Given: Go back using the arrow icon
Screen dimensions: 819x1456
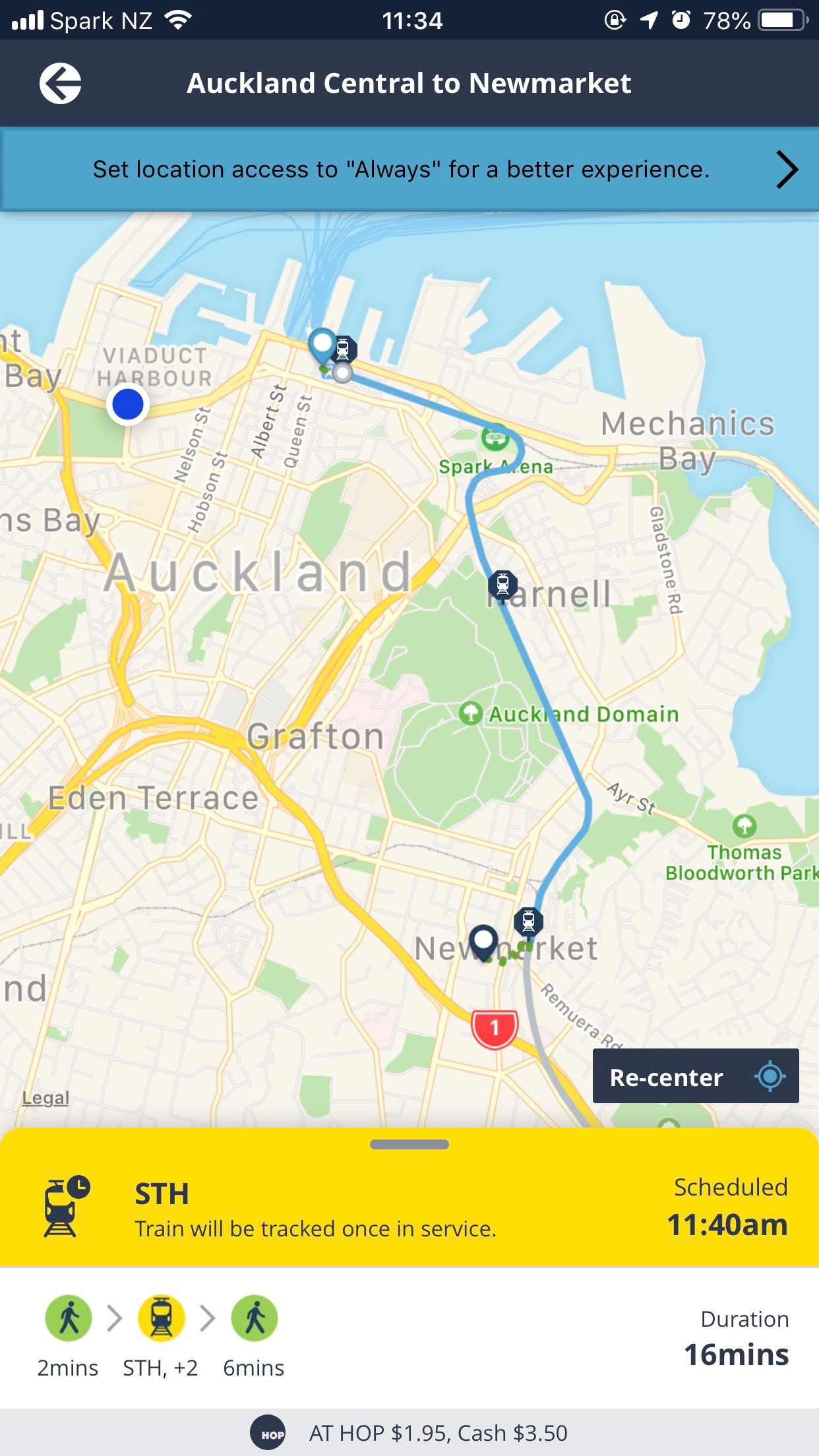Looking at the screenshot, I should (60, 84).
